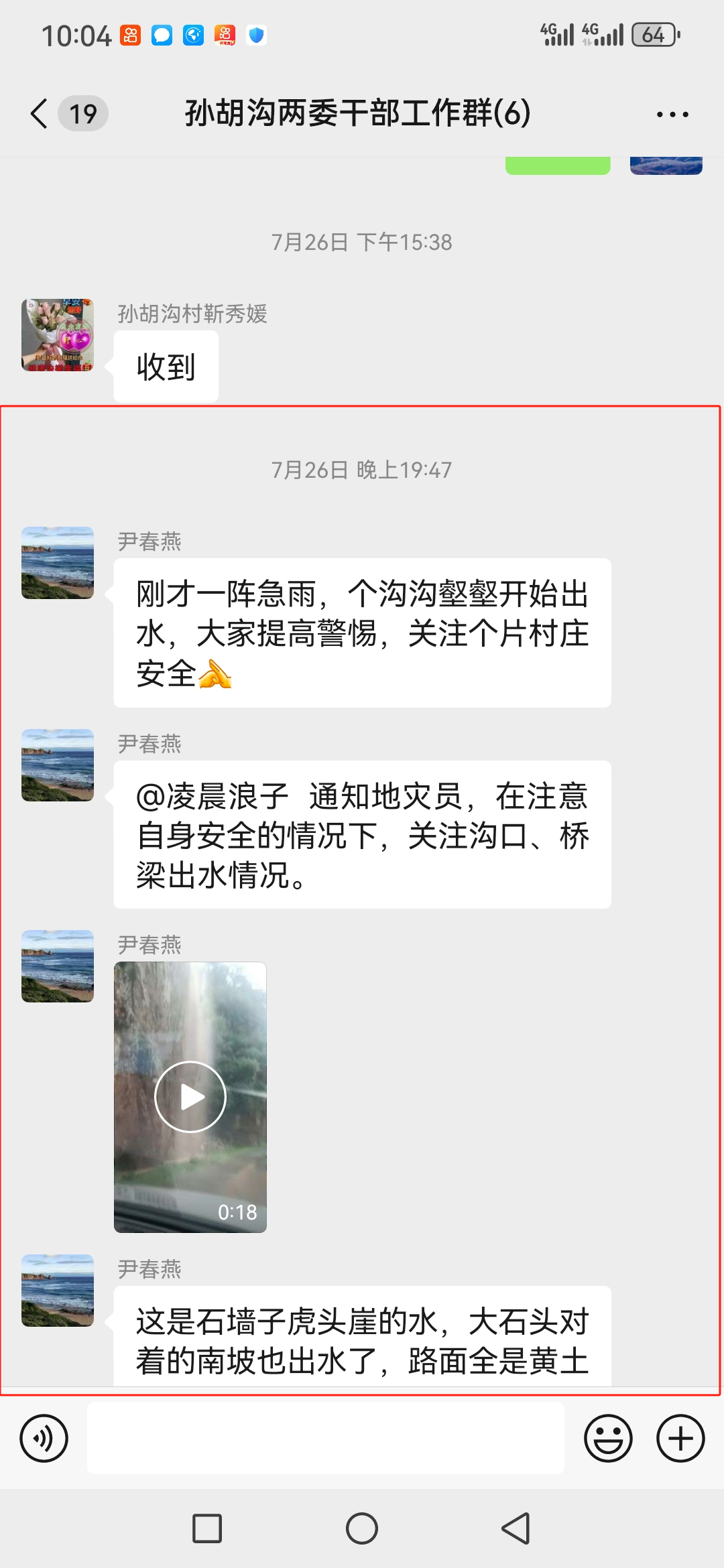The height and width of the screenshot is (1568, 724).
Task: Play the 0:18 video from 尹春燕
Action: click(190, 1097)
